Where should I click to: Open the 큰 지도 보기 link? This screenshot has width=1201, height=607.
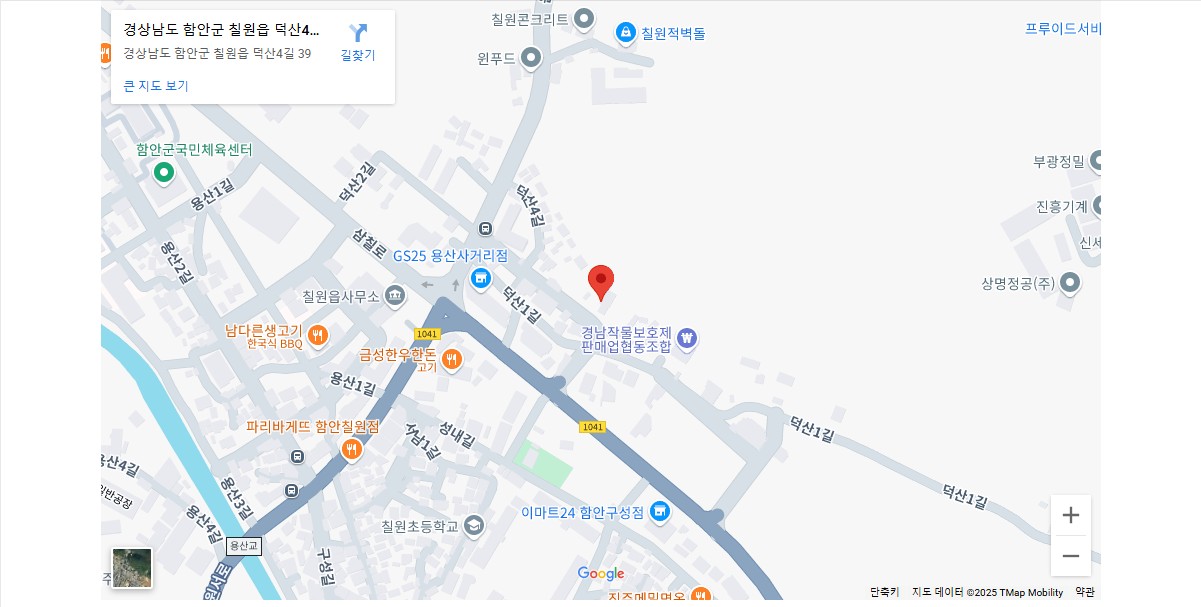156,86
